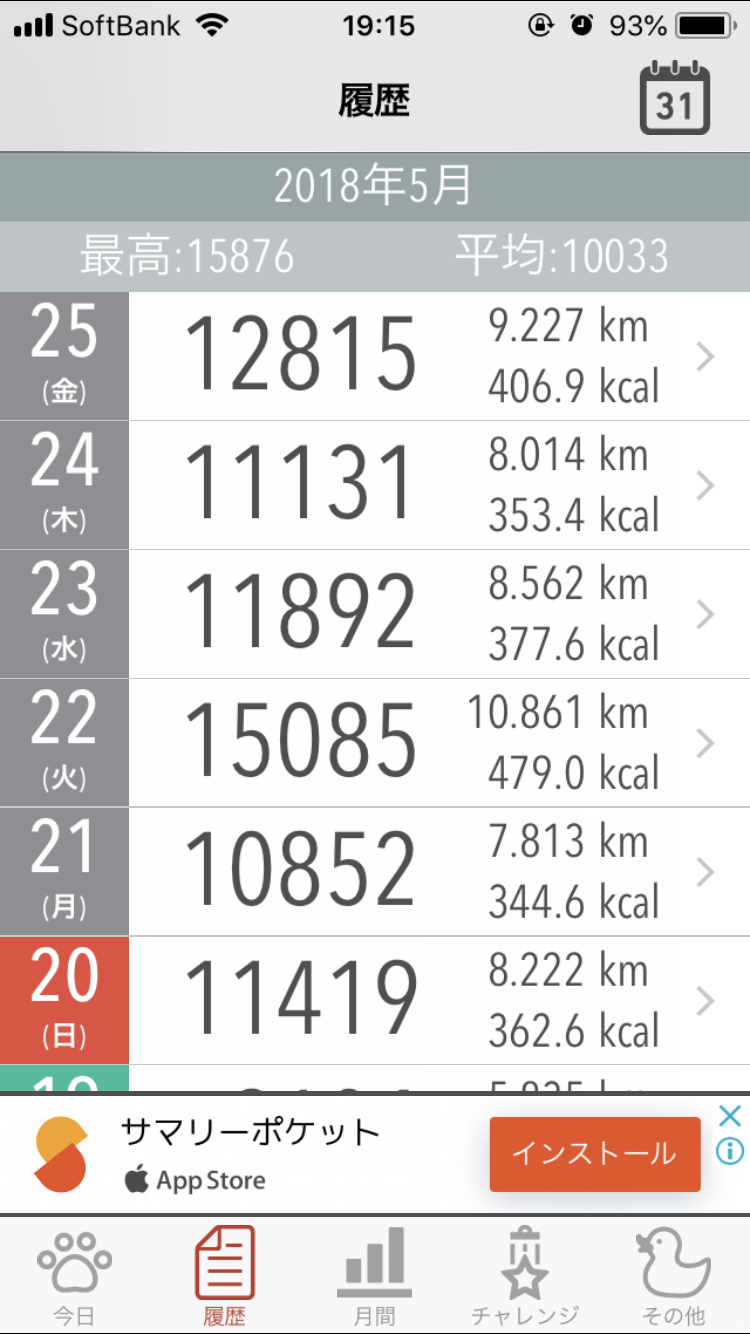Open the ad info icon
This screenshot has height=1334, width=750.
point(731,1151)
